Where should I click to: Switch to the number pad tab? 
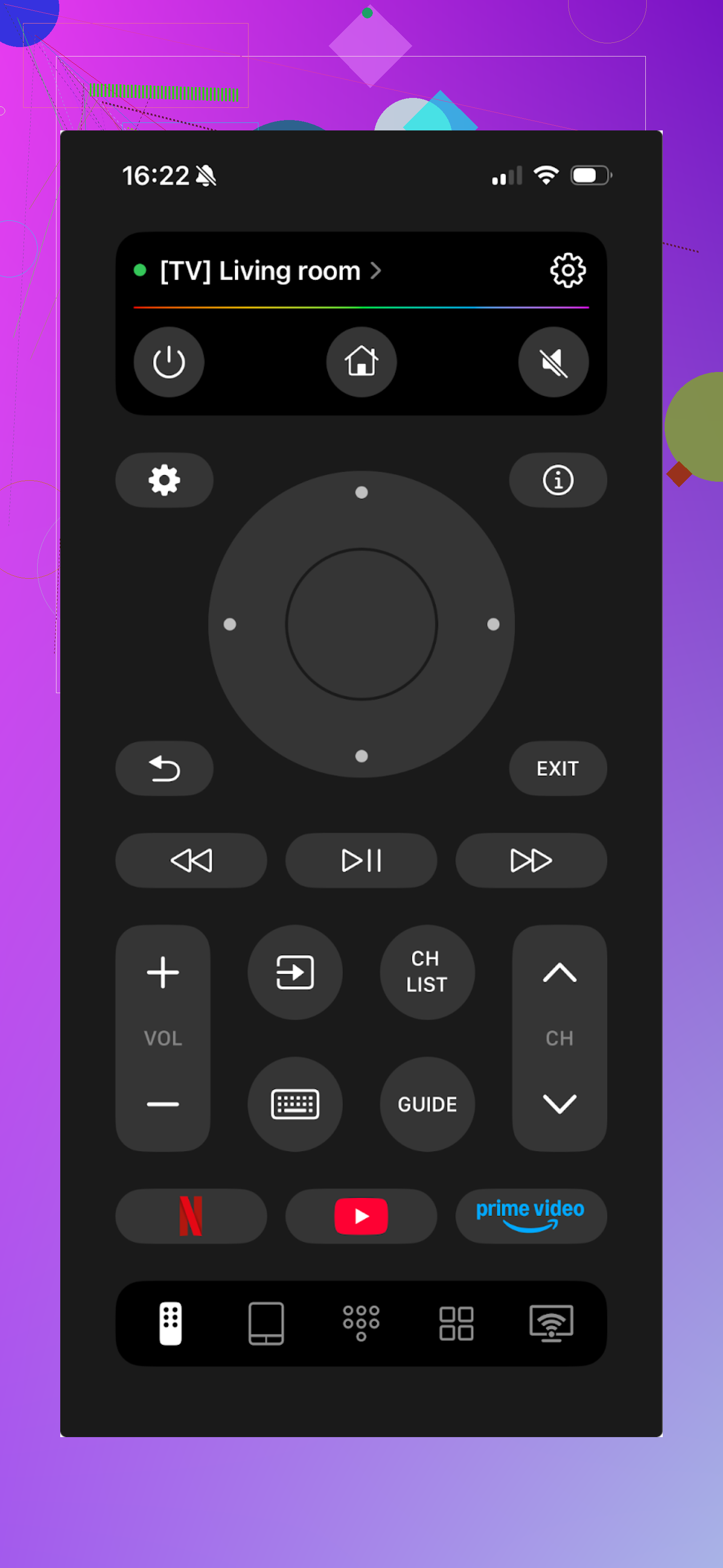tap(361, 1323)
